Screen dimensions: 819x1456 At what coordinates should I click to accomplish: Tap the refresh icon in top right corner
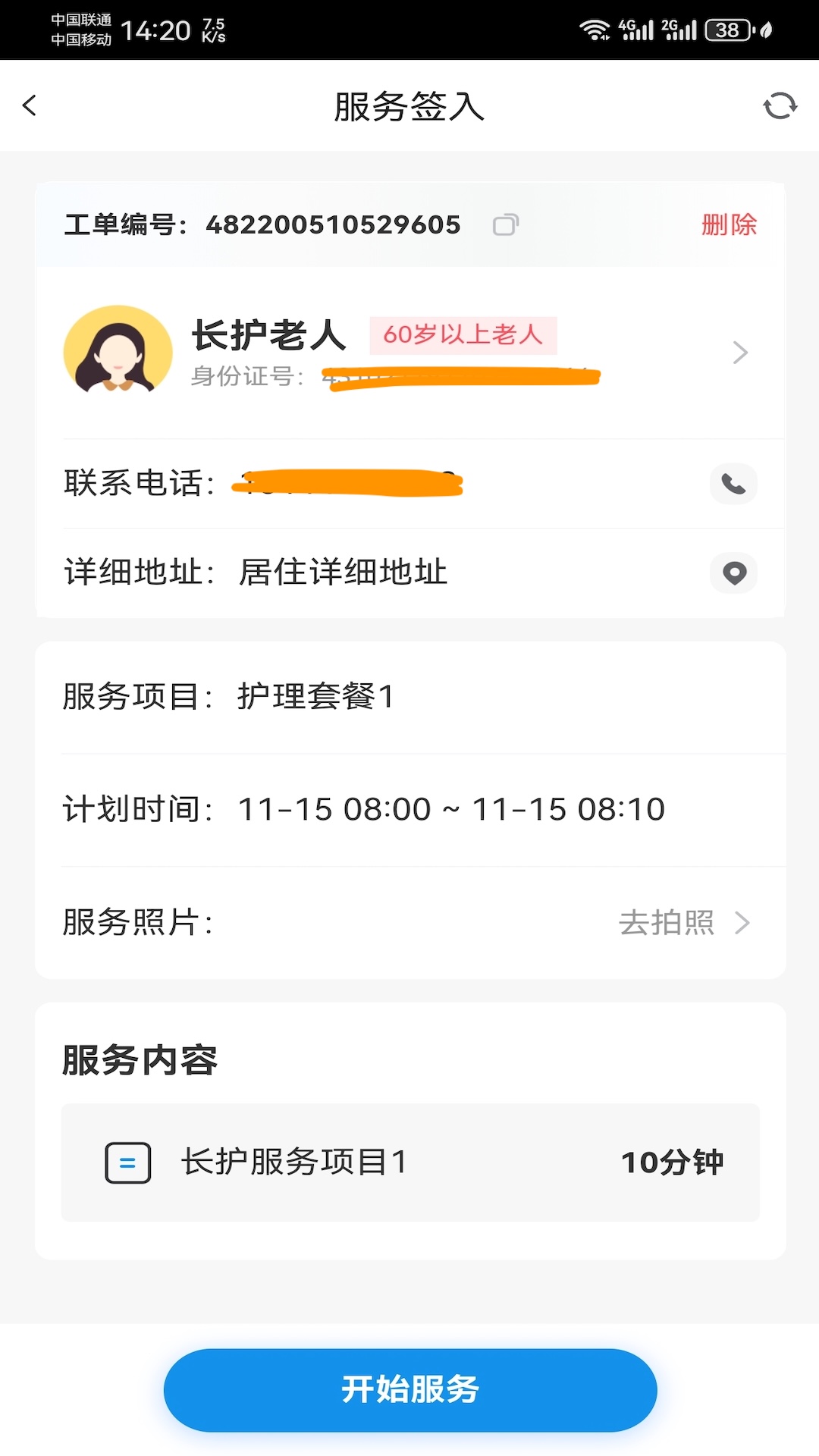coord(780,108)
